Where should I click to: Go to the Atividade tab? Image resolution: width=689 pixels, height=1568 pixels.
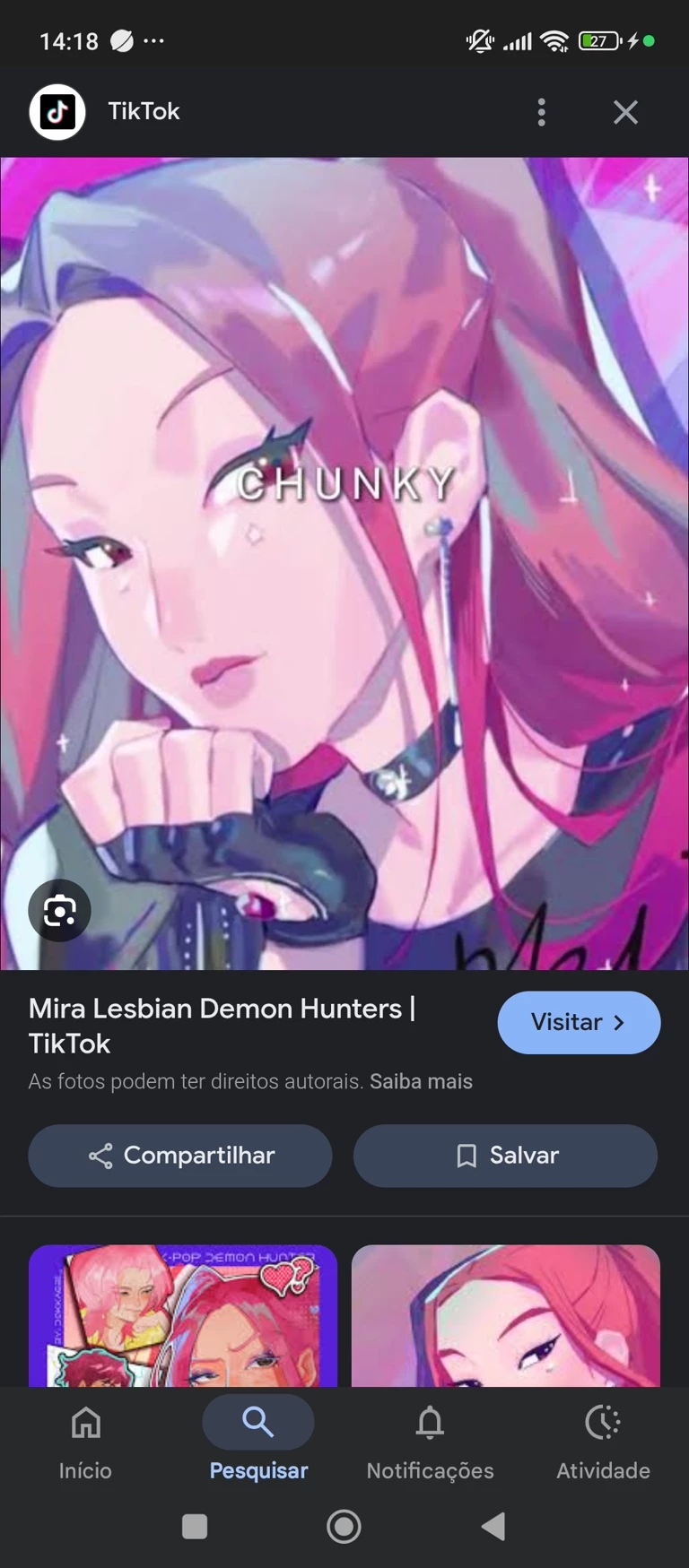click(x=603, y=1440)
